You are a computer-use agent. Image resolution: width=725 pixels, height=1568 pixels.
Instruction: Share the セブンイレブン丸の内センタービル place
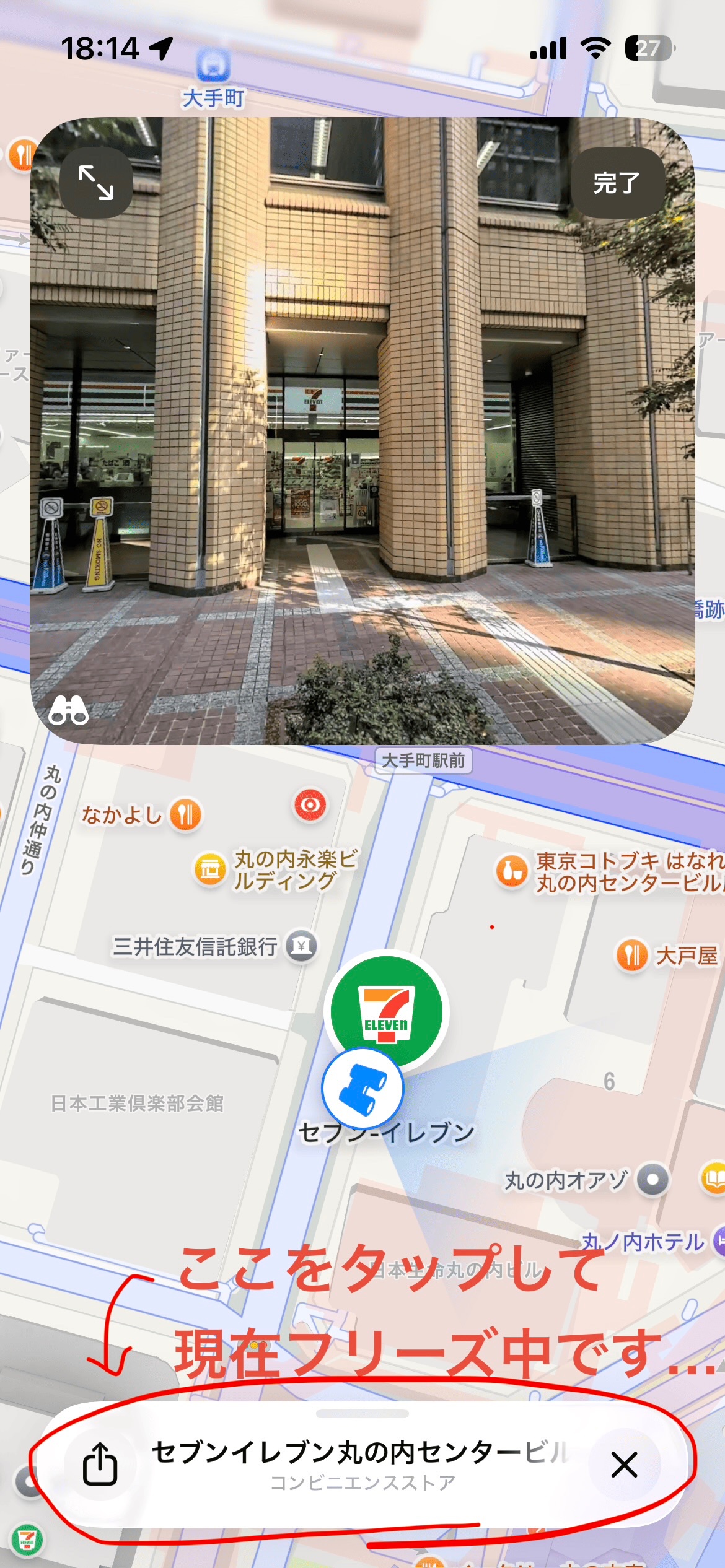[x=100, y=1465]
